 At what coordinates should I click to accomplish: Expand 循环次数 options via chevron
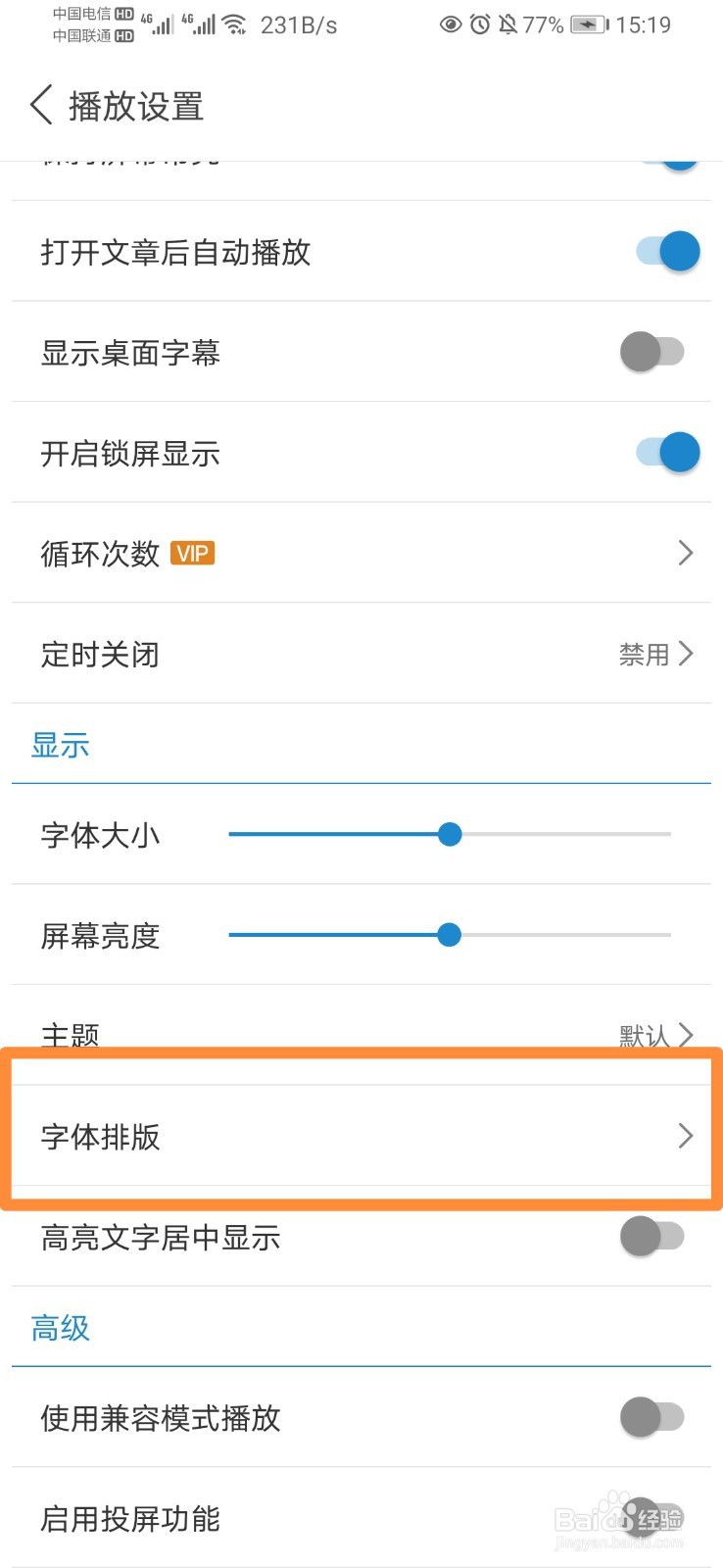pos(685,553)
